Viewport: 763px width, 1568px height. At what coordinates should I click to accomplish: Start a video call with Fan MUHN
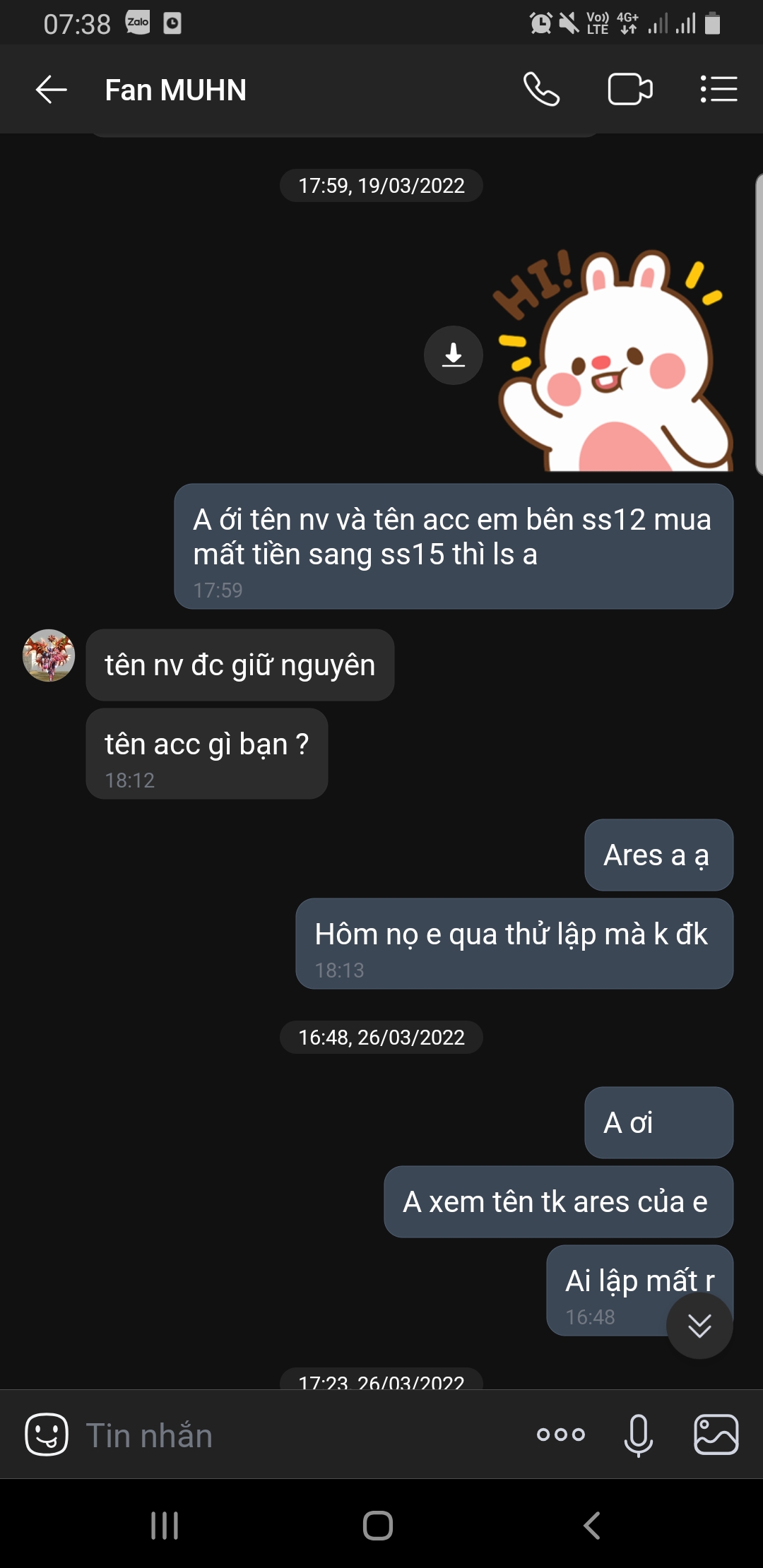coord(629,90)
